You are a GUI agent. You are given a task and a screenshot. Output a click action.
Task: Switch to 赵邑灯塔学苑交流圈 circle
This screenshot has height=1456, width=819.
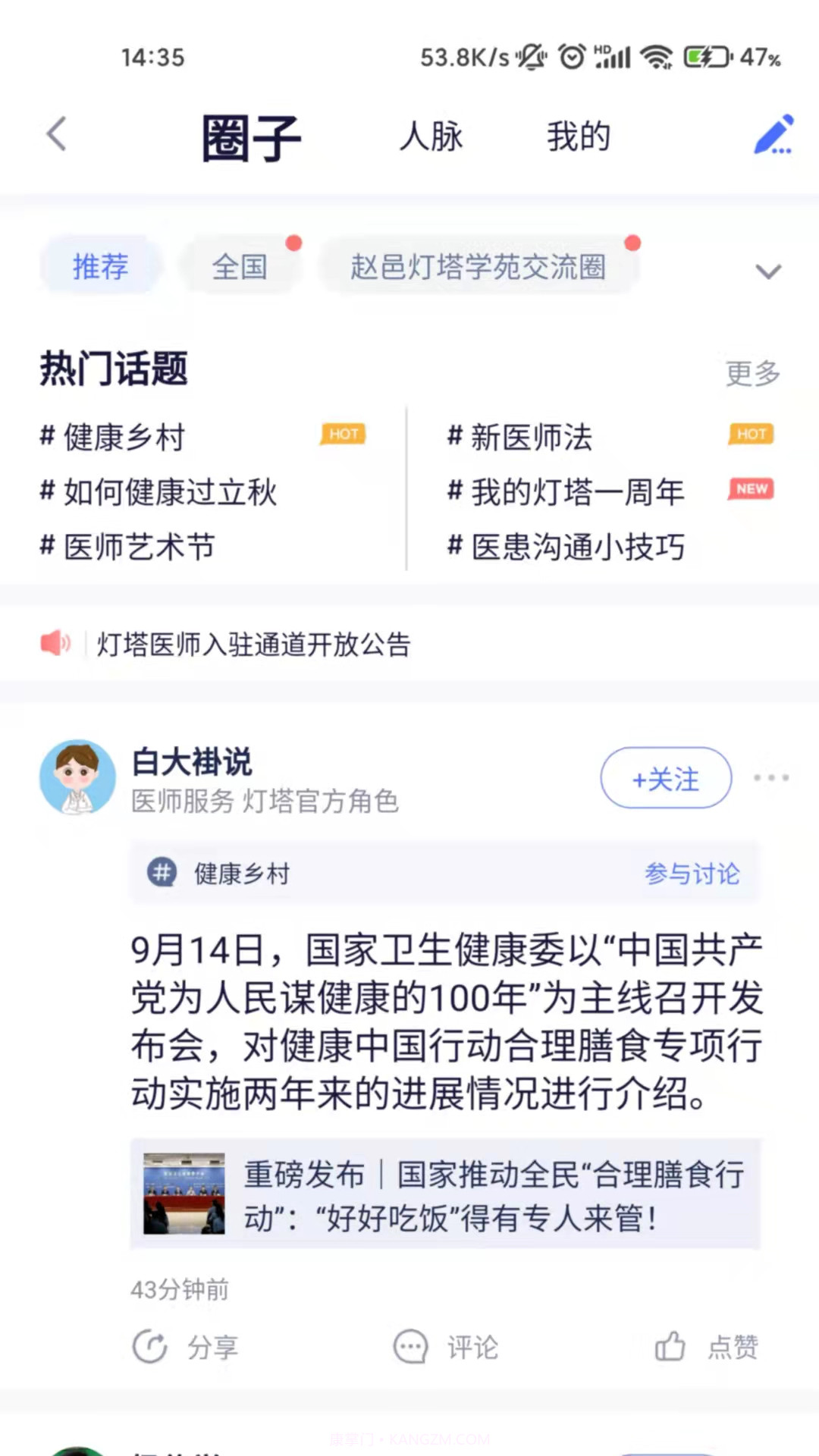pos(481,268)
